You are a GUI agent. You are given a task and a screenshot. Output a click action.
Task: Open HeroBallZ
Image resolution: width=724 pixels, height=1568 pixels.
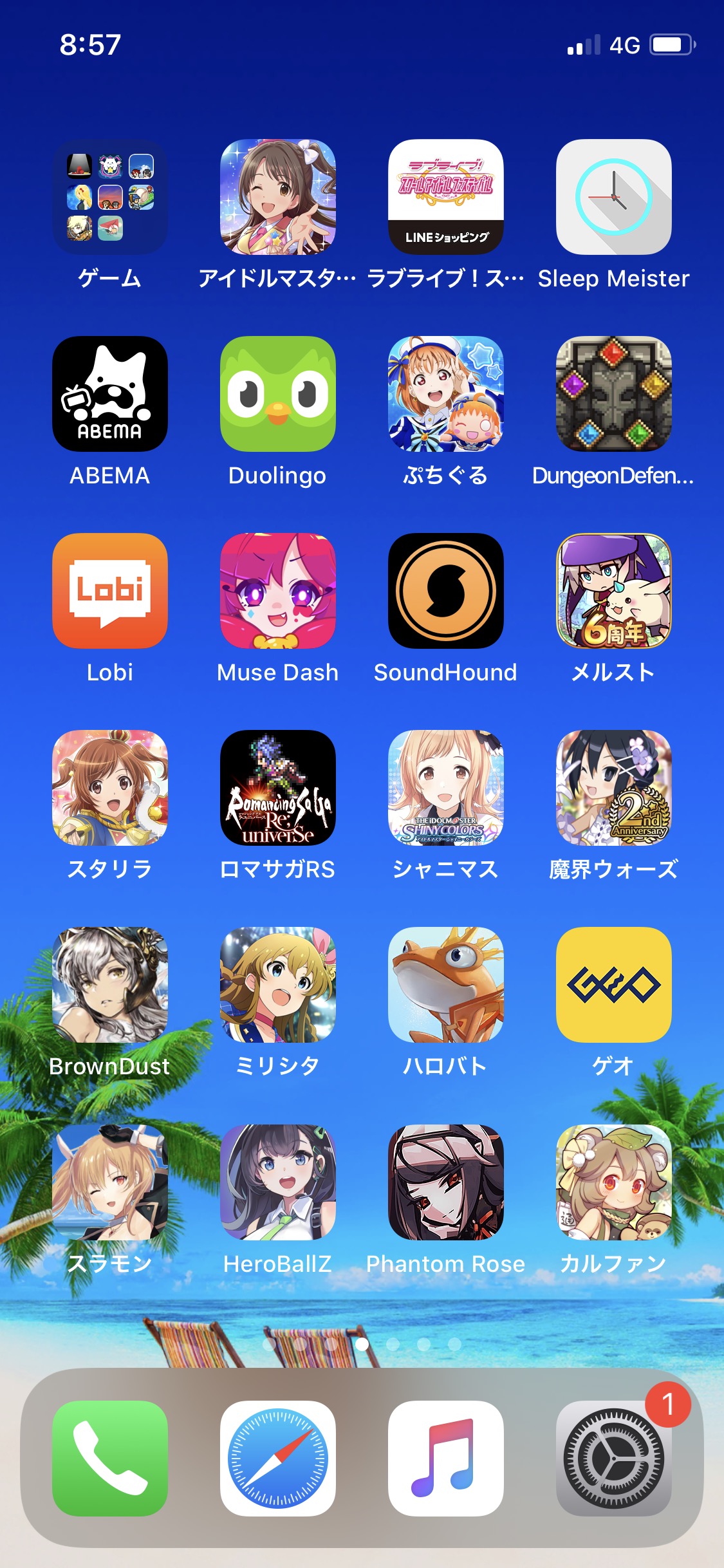tap(278, 1182)
